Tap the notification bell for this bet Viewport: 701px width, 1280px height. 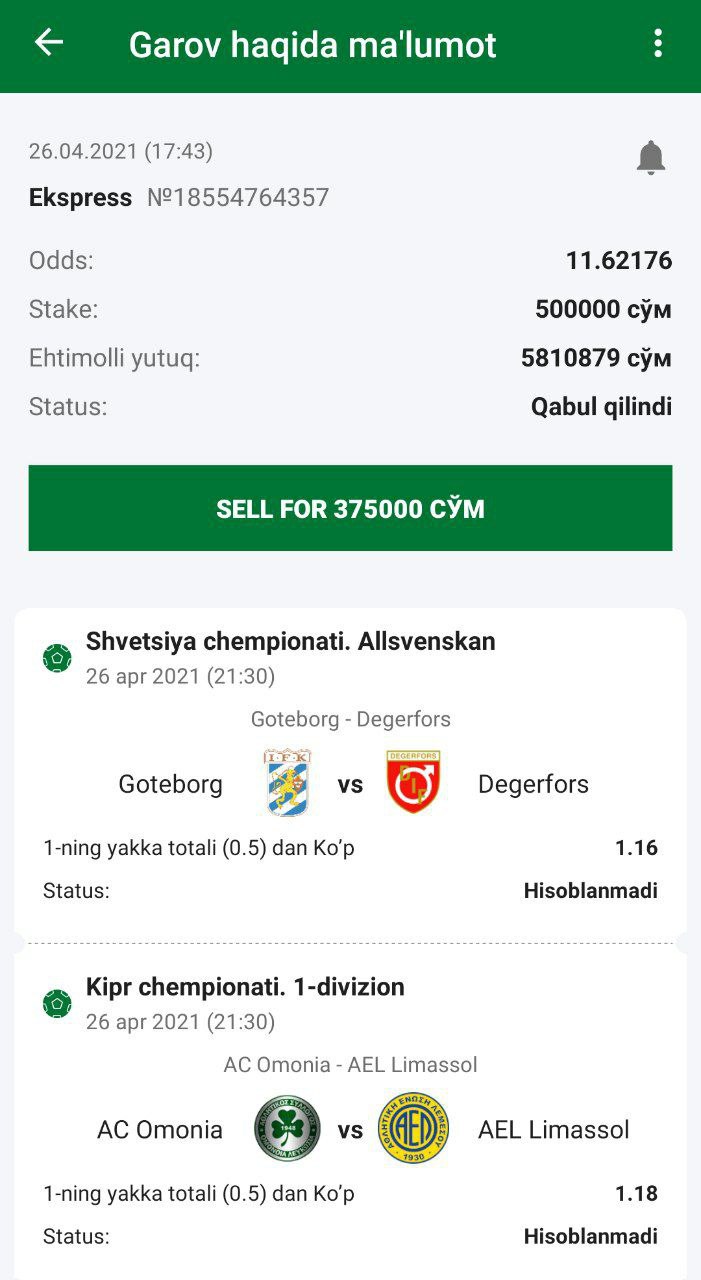651,158
